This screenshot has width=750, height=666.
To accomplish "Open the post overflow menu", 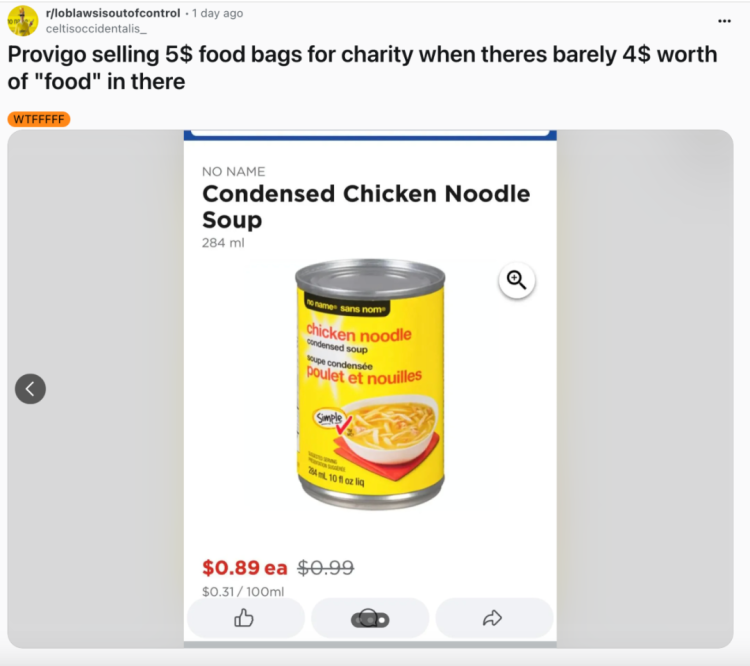I will coord(724,20).
